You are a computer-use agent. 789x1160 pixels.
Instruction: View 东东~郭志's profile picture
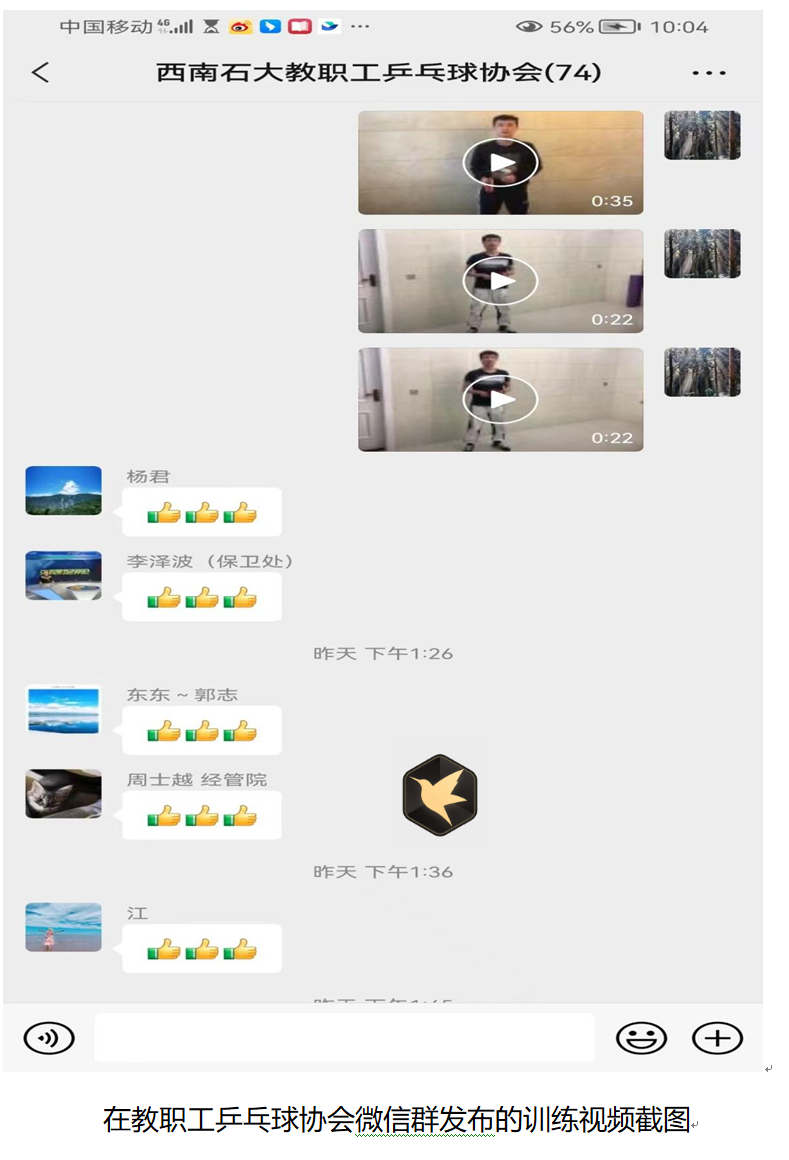pos(63,709)
